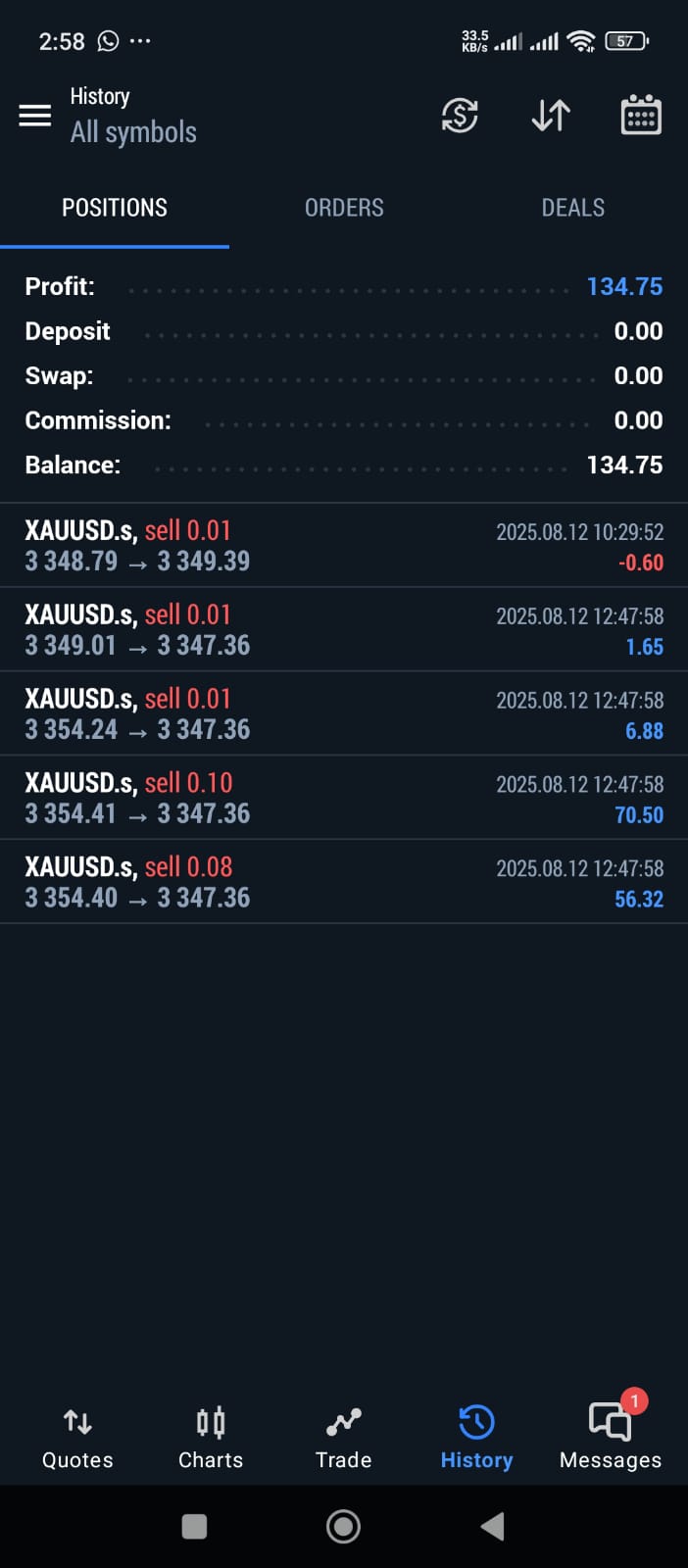View the sell 0.08 XAUUSD.s position

click(x=343, y=882)
